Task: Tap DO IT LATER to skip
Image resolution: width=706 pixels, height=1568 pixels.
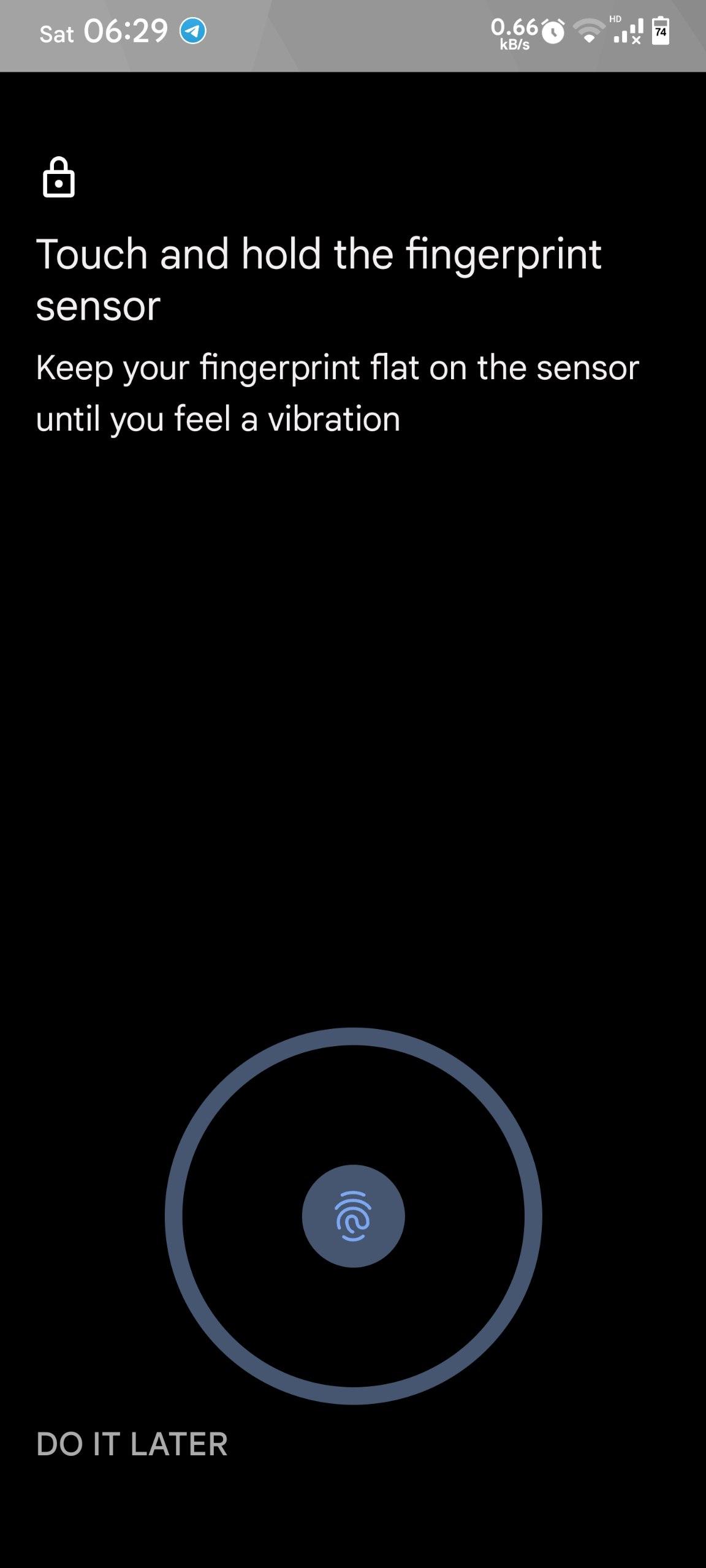Action: 132,1444
